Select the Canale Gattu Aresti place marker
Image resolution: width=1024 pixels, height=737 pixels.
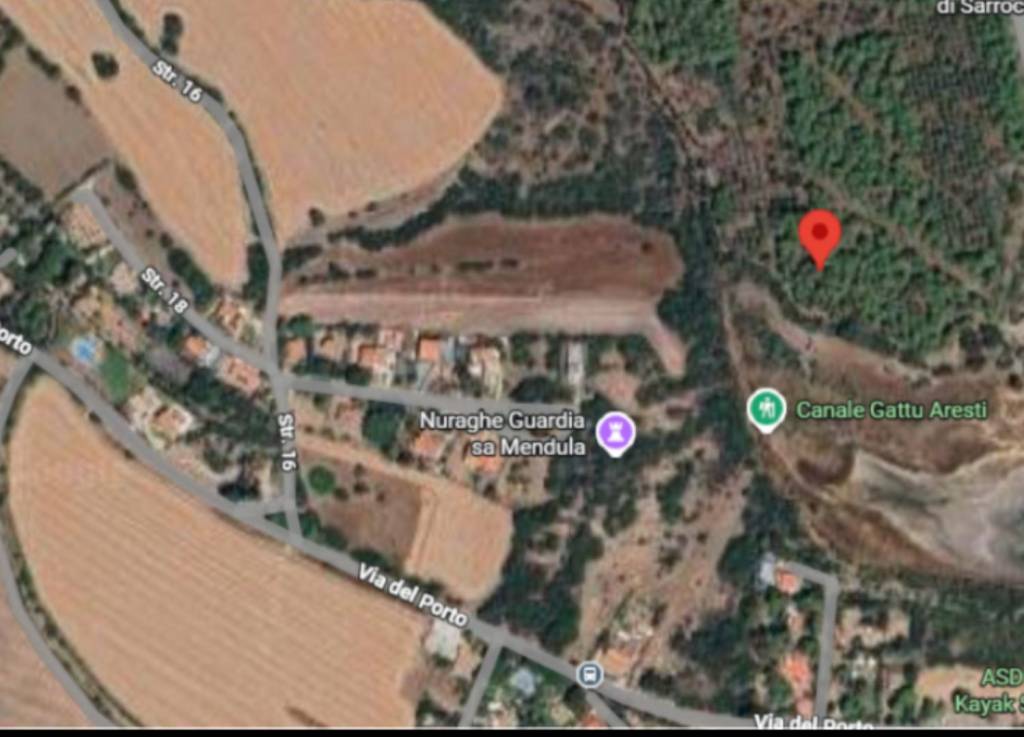point(766,409)
